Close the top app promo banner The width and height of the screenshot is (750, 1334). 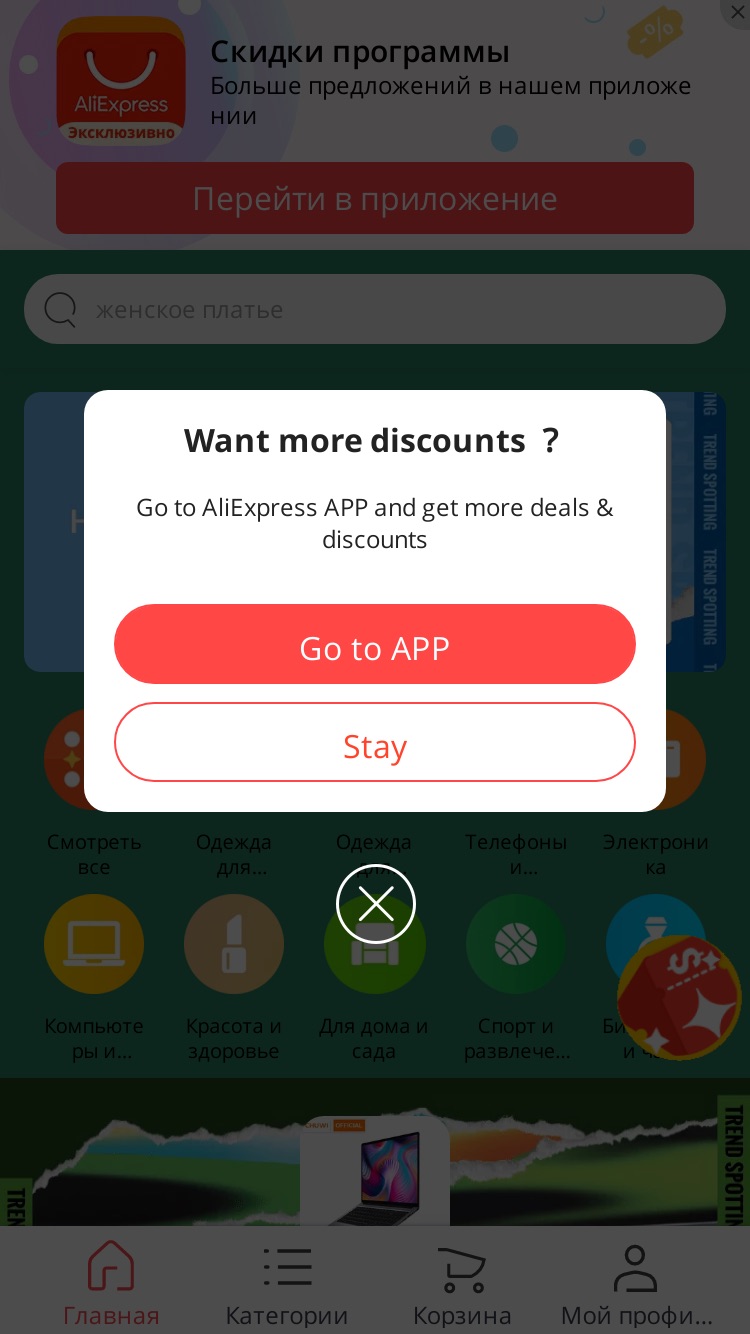click(x=739, y=10)
